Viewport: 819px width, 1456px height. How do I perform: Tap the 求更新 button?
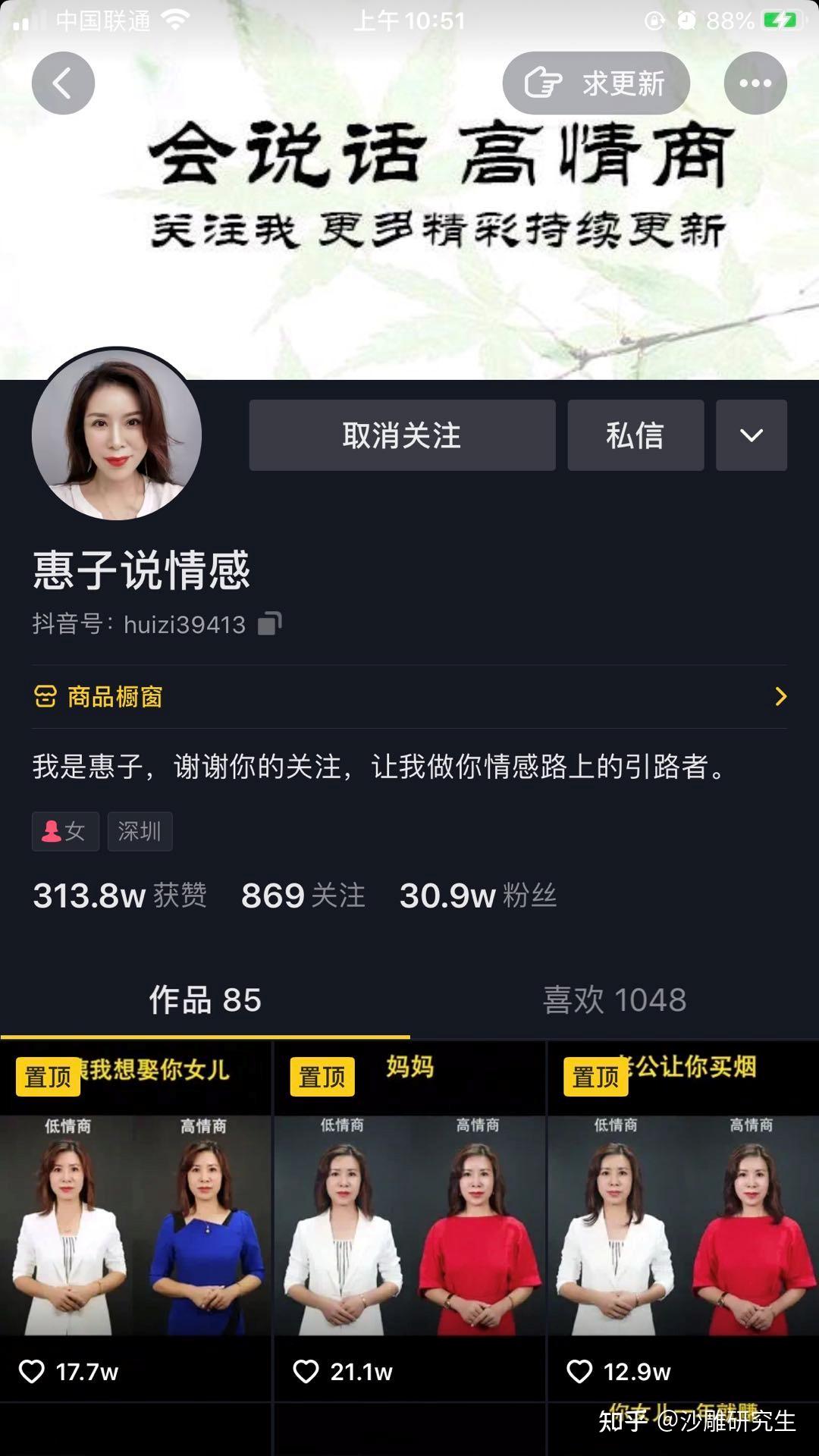click(x=596, y=83)
